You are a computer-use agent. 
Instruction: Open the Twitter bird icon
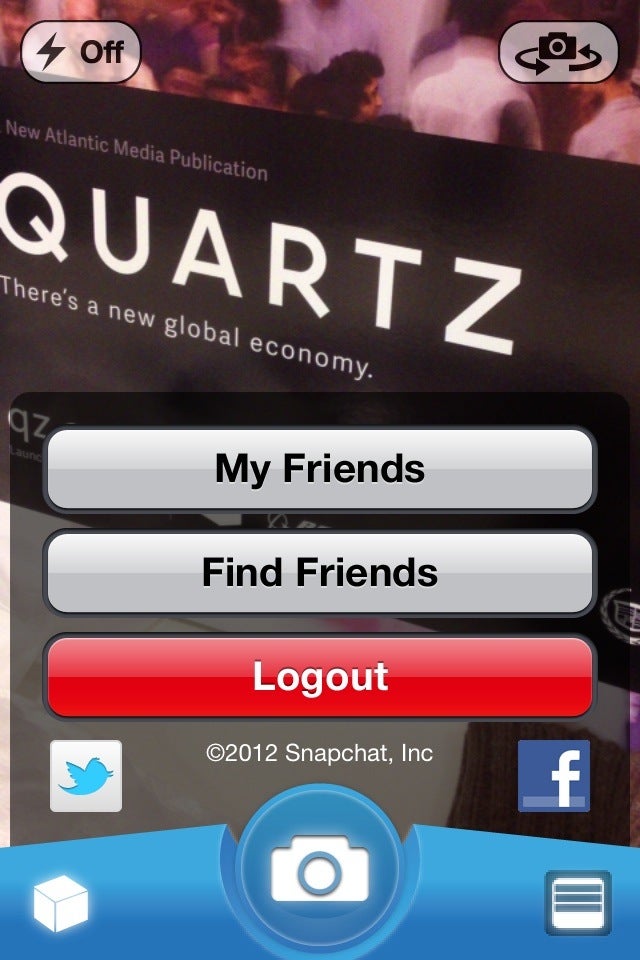(86, 776)
